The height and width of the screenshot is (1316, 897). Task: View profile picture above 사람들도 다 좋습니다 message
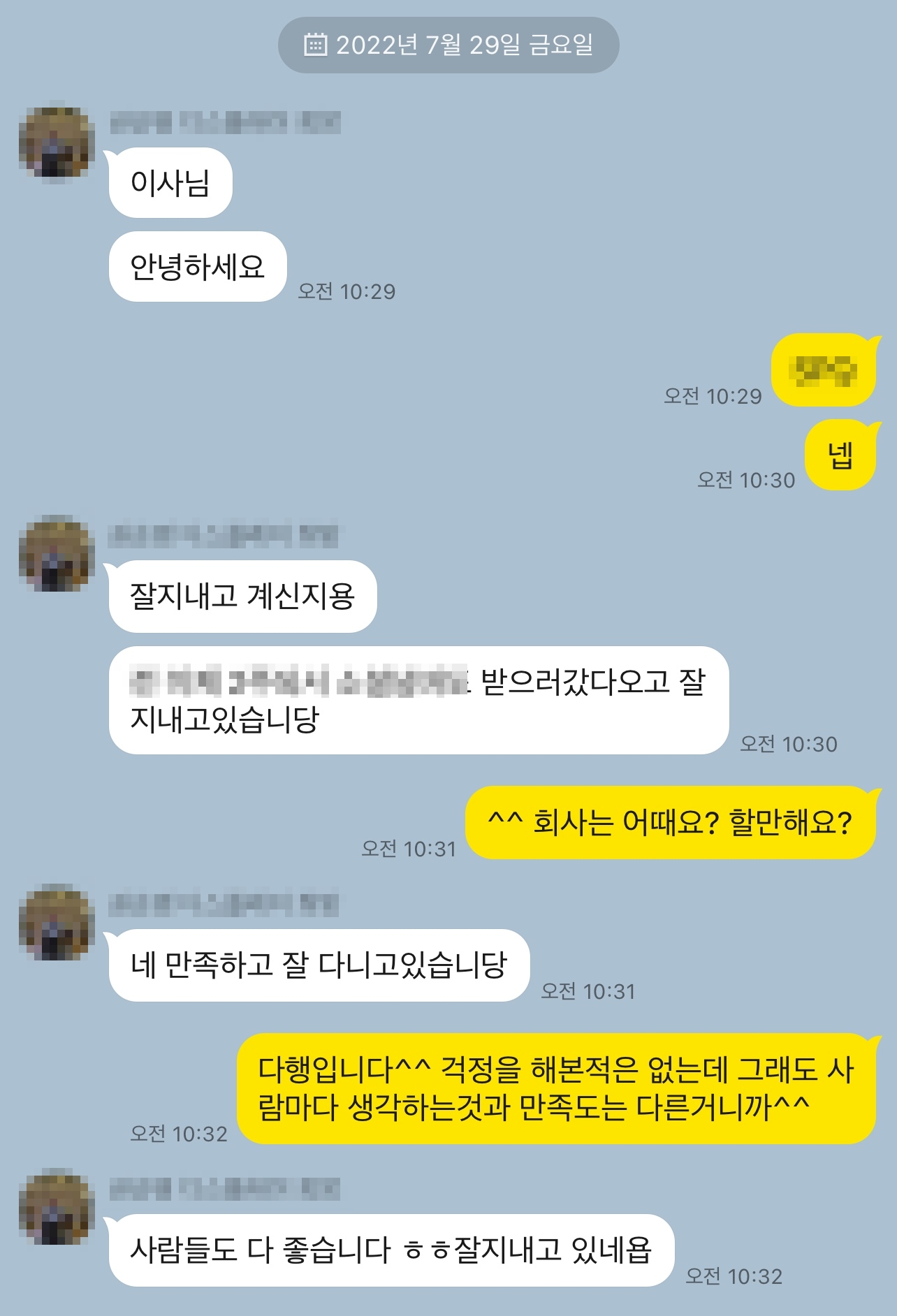tap(56, 1207)
